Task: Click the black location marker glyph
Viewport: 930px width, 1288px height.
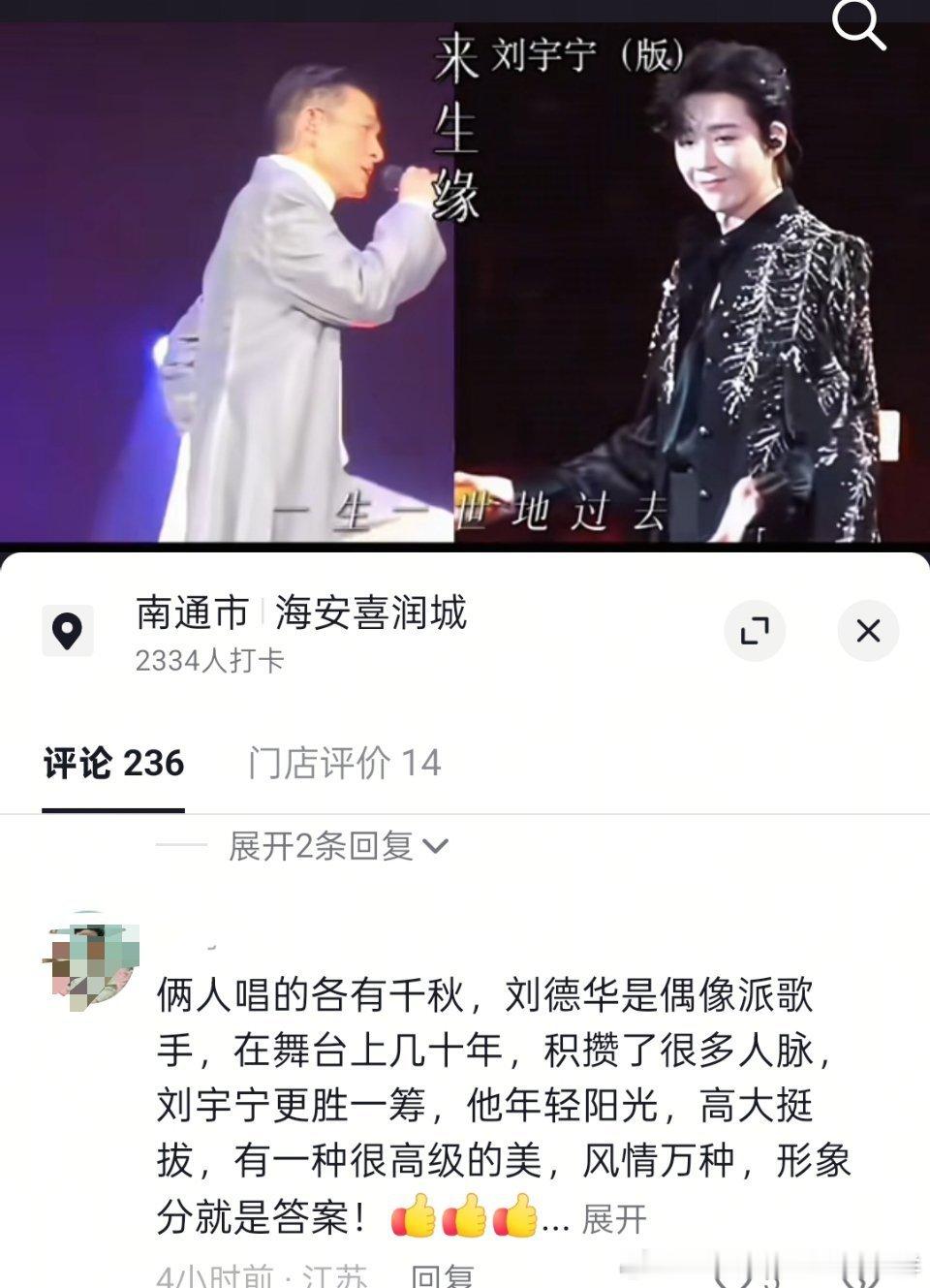Action: [67, 631]
